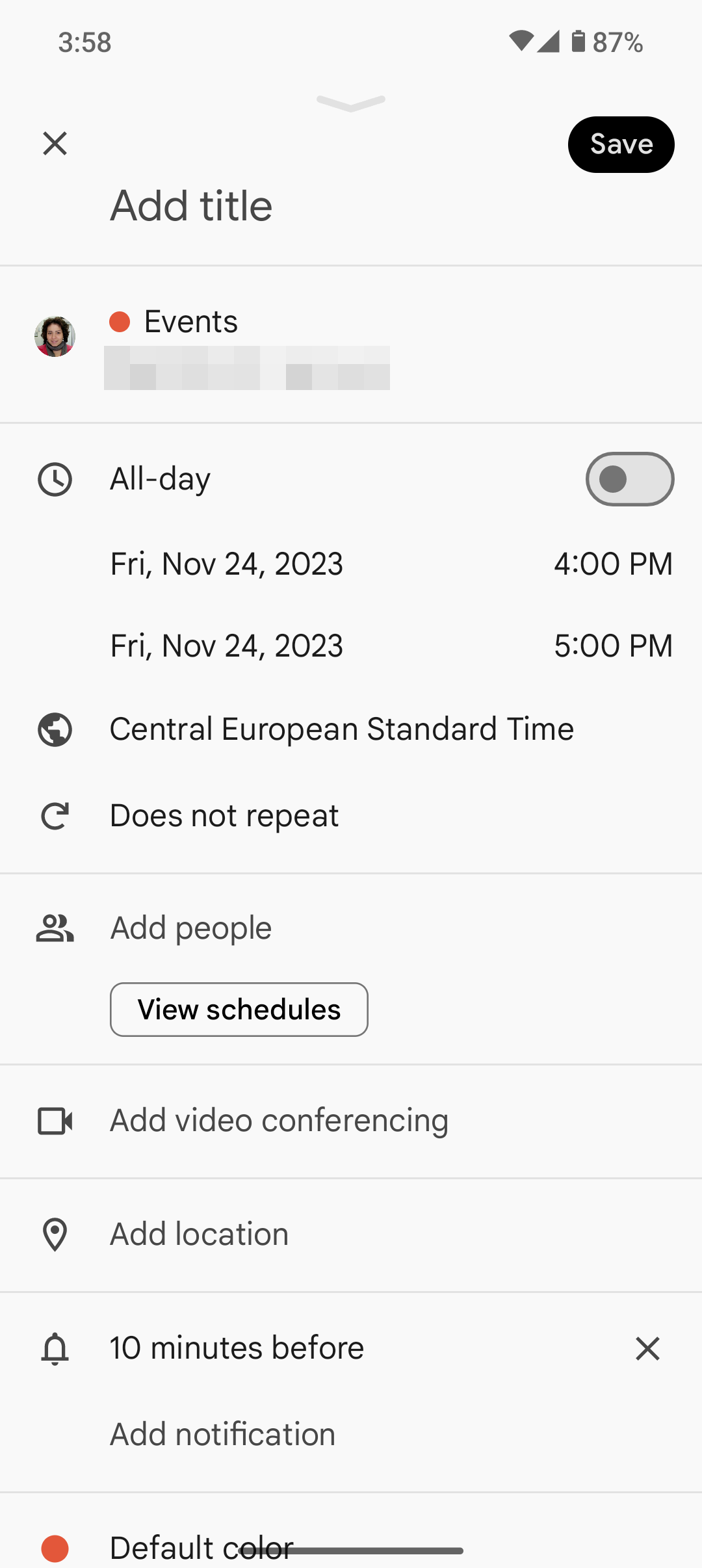The height and width of the screenshot is (1568, 702).
Task: Add video conferencing to the event
Action: (x=279, y=1121)
